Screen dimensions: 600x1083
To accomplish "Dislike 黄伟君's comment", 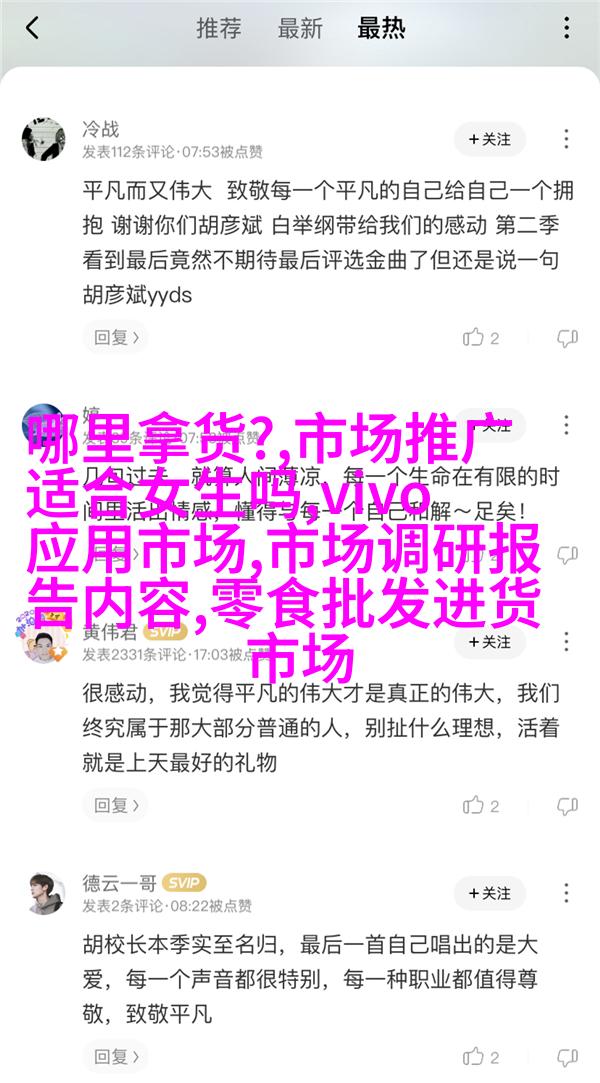I will tap(567, 805).
